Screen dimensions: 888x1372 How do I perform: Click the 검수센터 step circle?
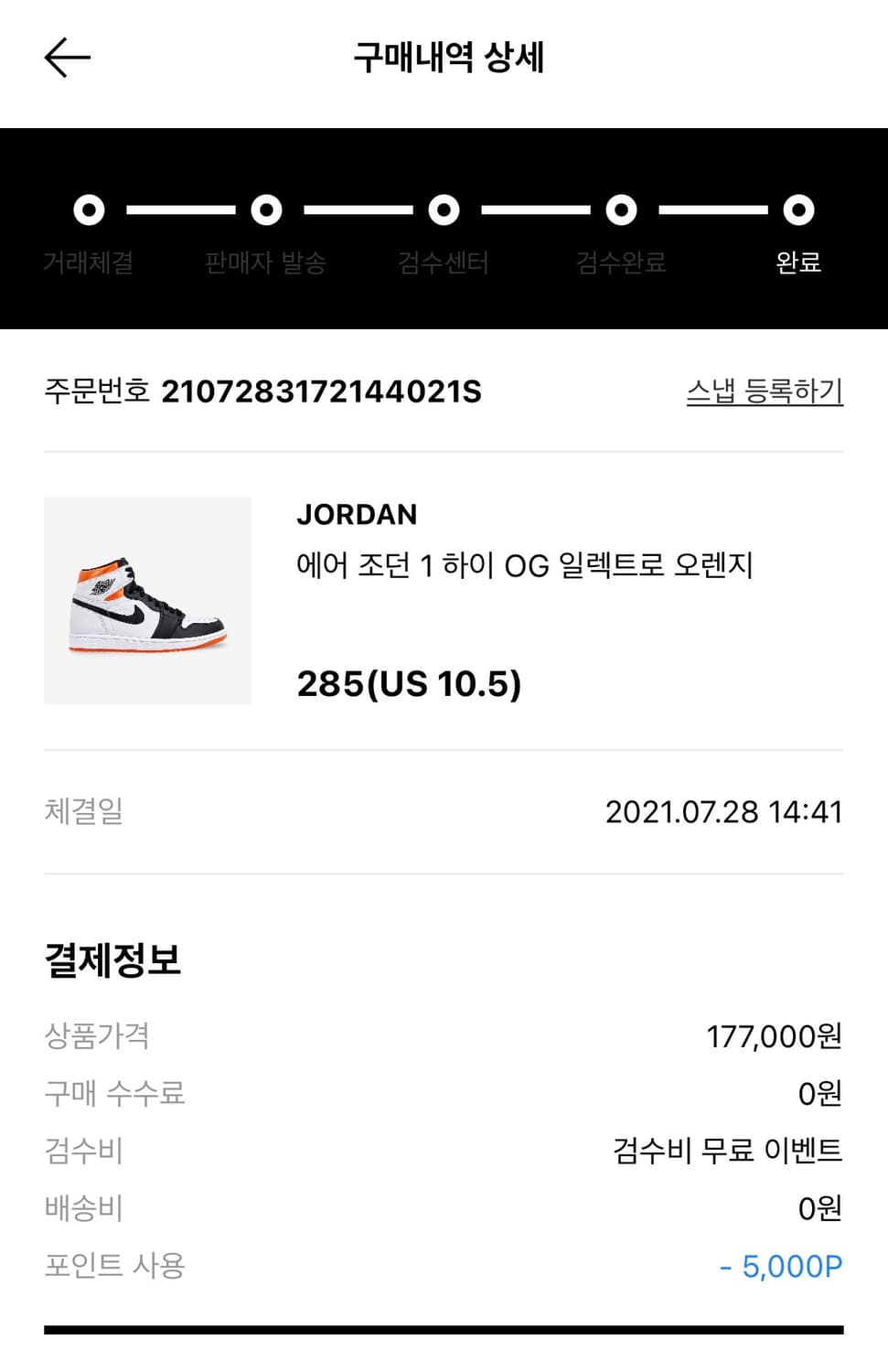click(444, 210)
